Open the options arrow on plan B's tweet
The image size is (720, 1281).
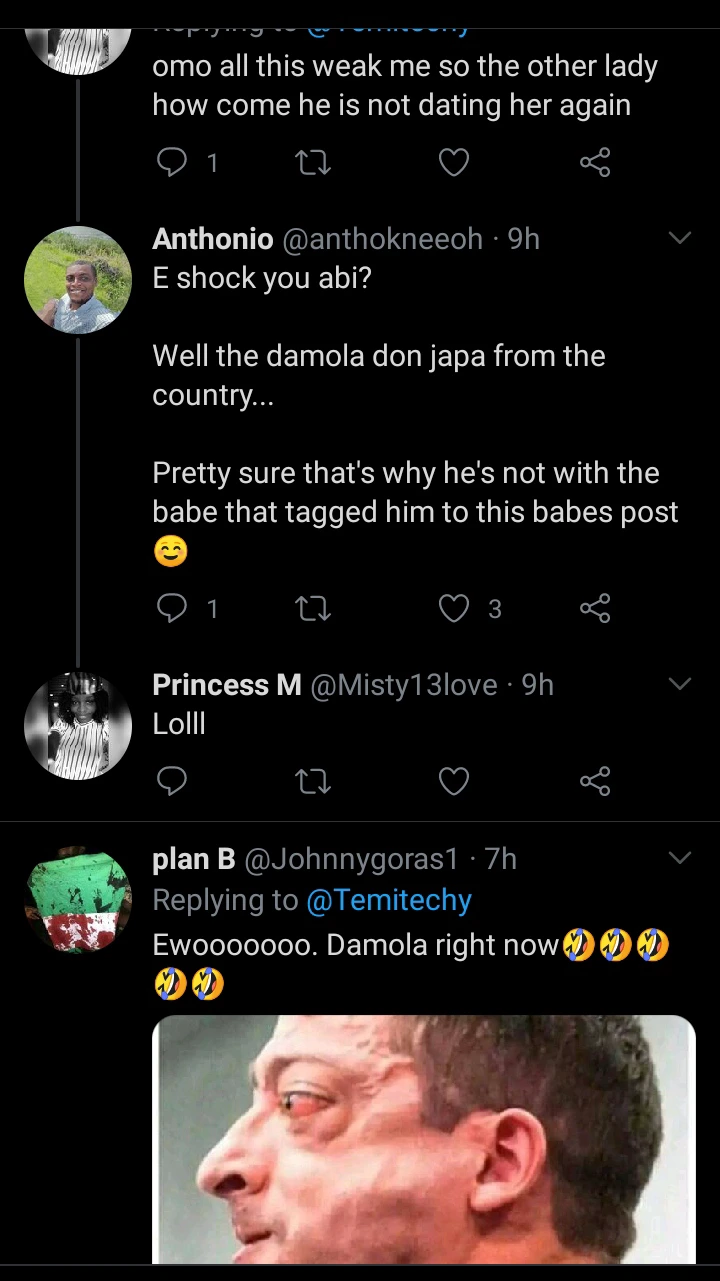click(679, 859)
